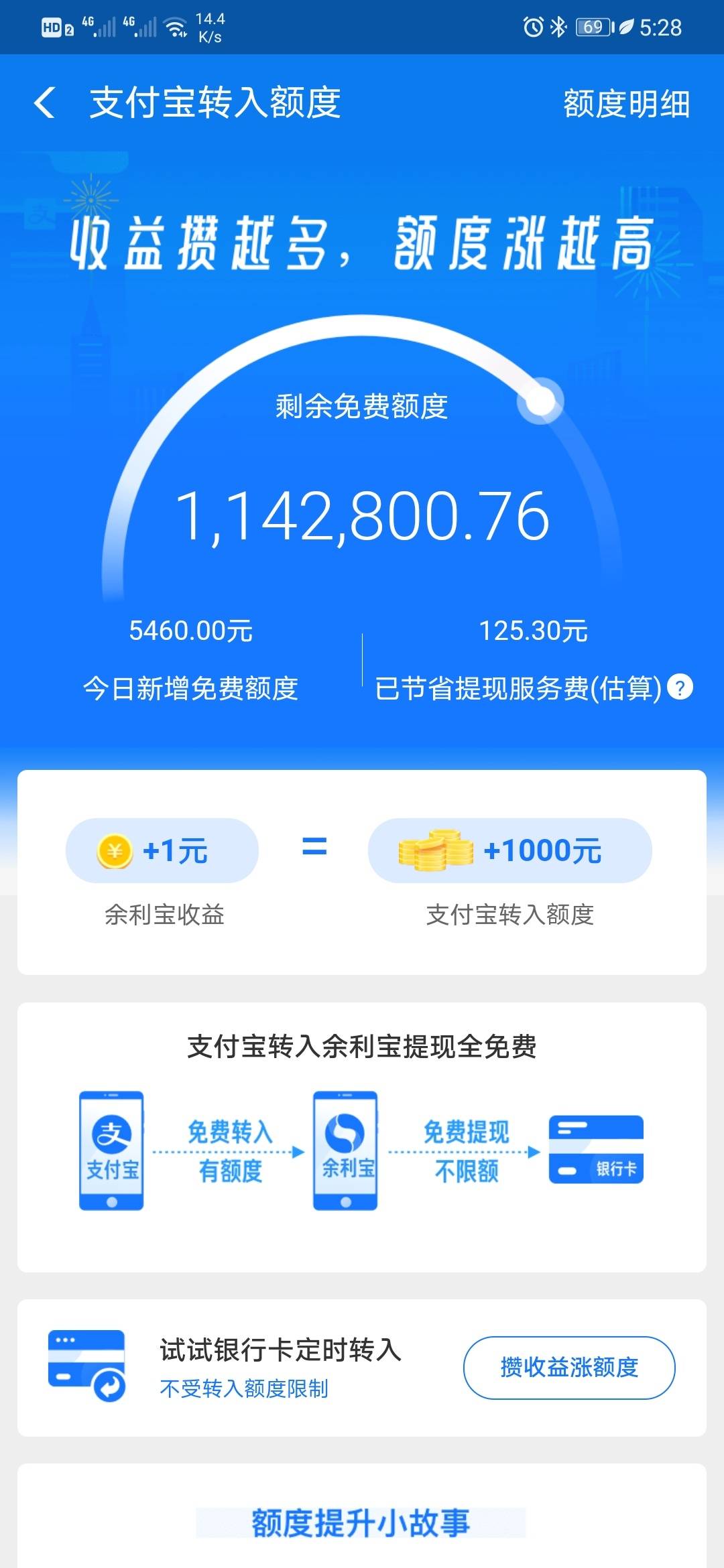Image resolution: width=724 pixels, height=1568 pixels.
Task: Tap the question mark next to 已节省提现服务费
Action: [x=680, y=688]
